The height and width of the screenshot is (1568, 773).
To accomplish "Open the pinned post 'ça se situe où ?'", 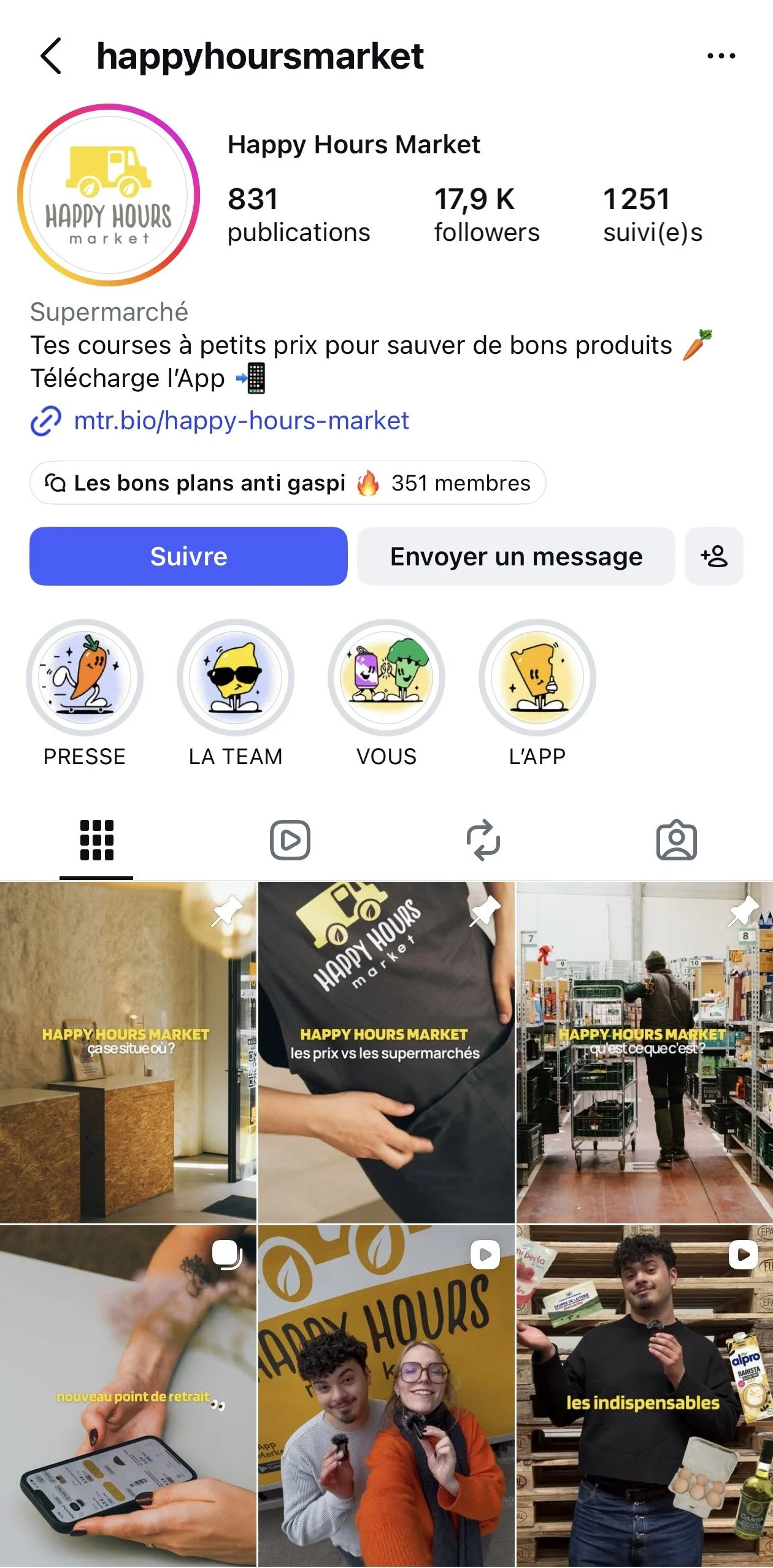I will [x=128, y=1052].
